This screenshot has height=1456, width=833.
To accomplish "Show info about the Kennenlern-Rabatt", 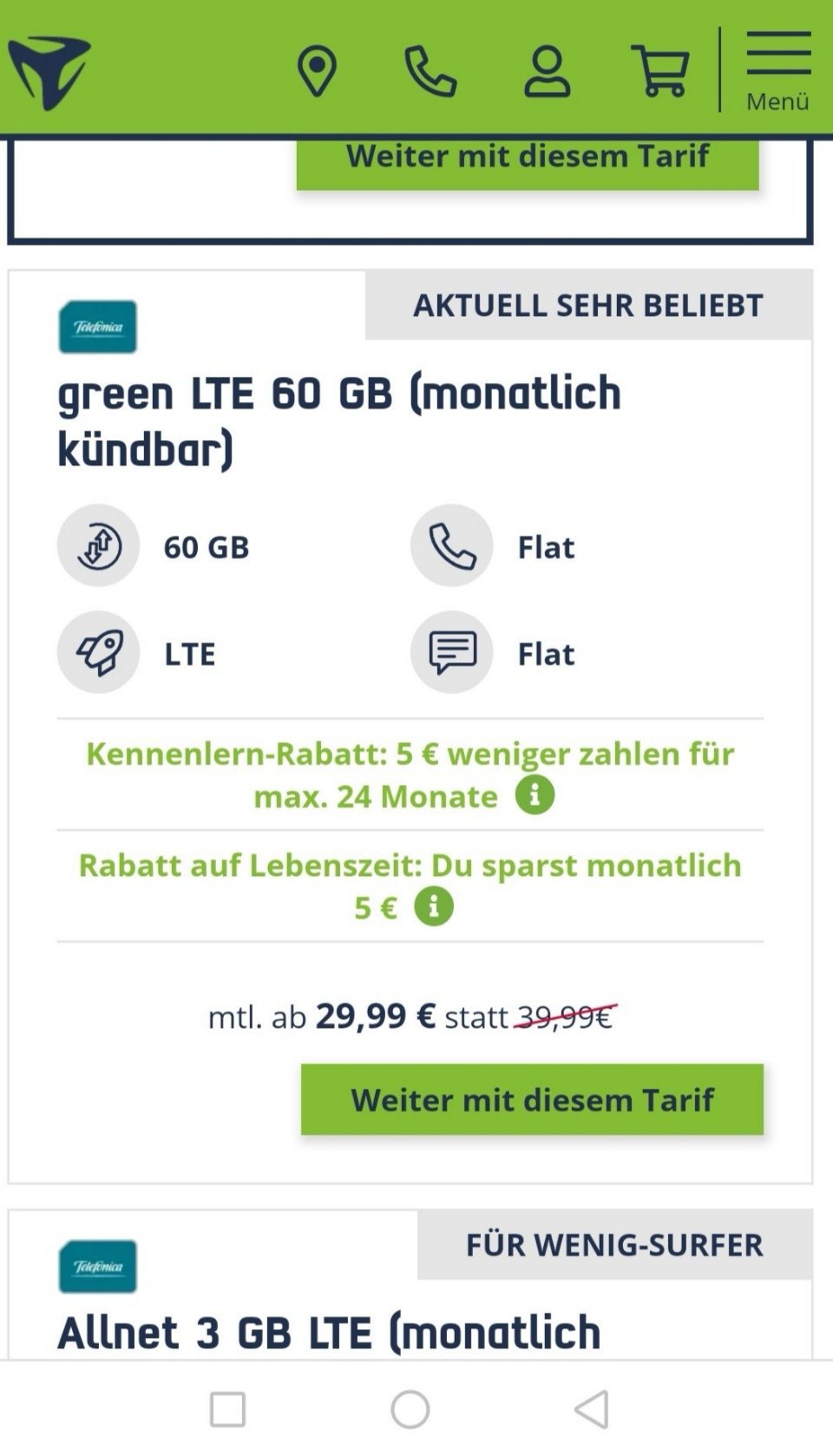I will pos(535,795).
